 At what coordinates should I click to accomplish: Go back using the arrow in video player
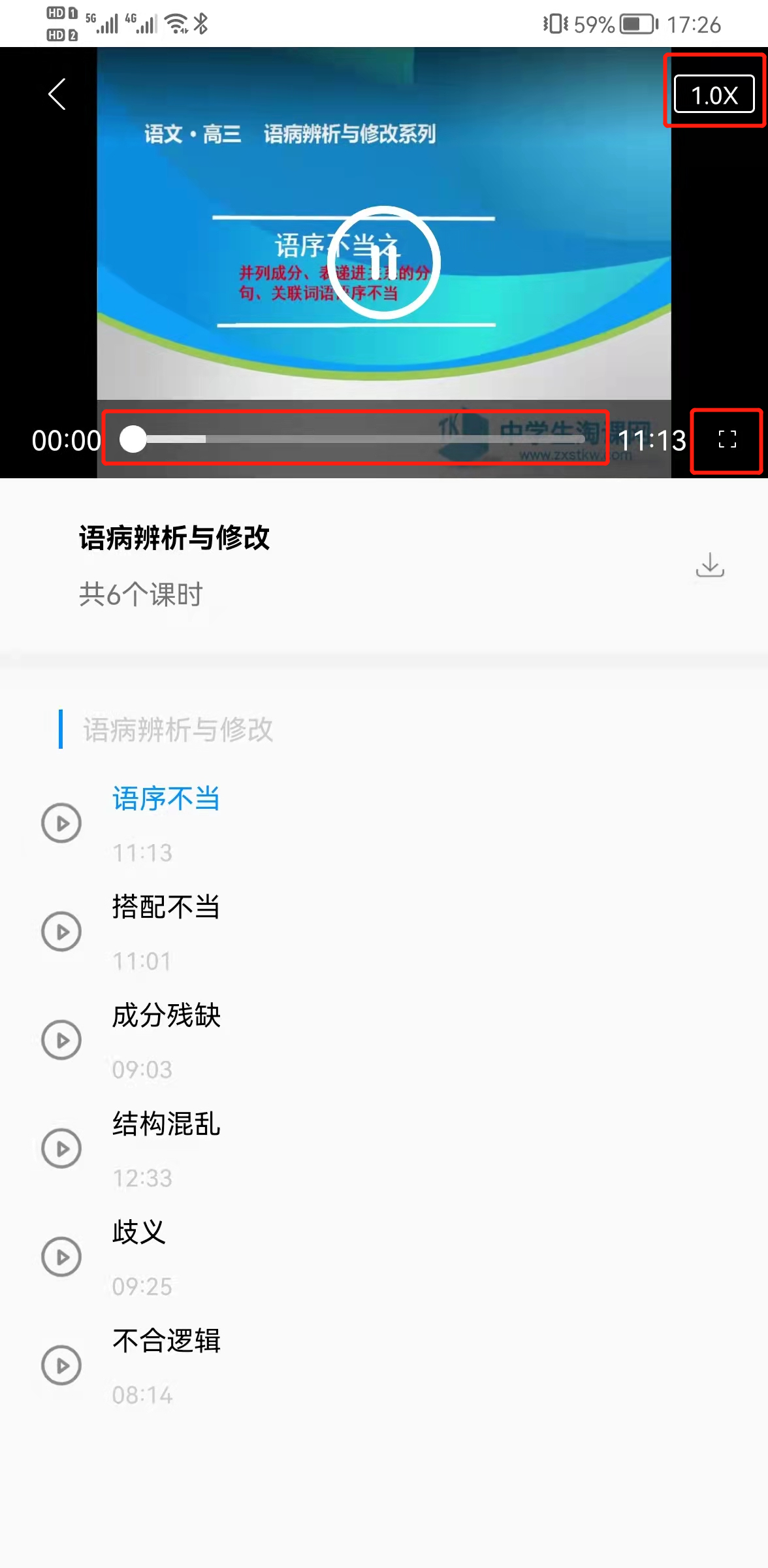57,95
